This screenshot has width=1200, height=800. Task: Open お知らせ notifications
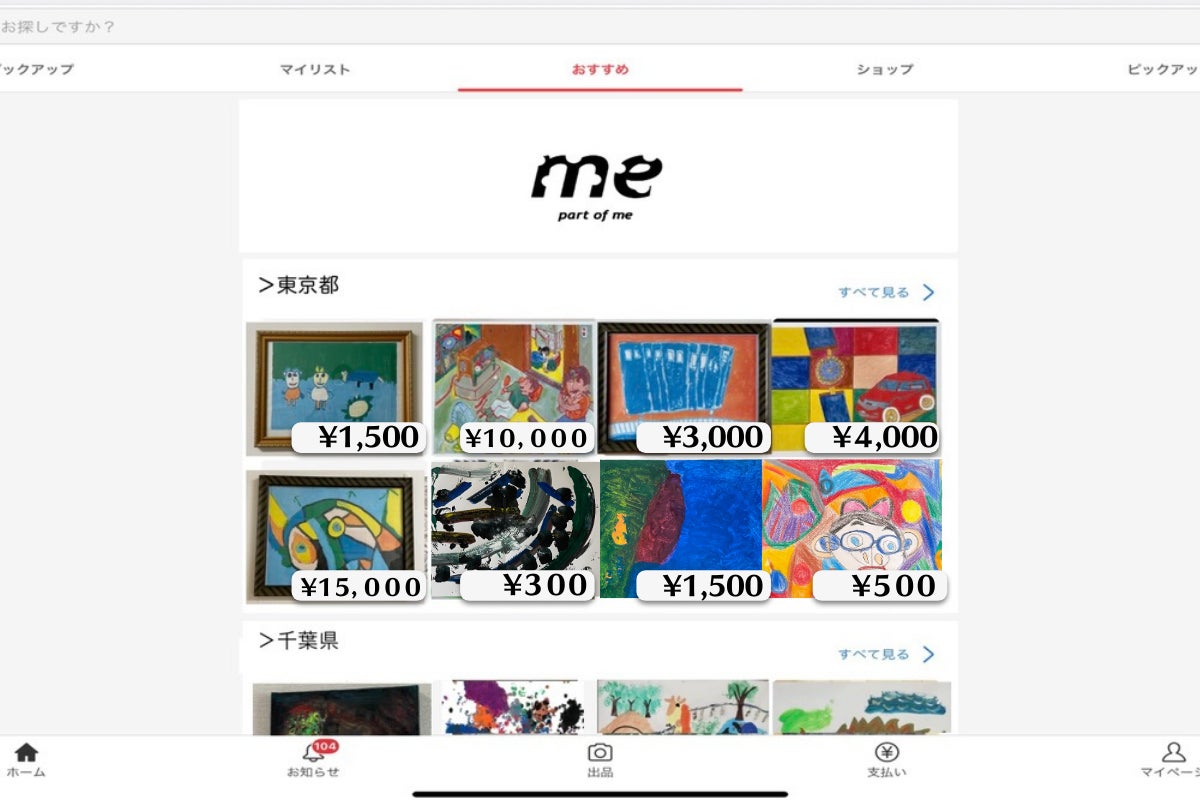pos(313,760)
